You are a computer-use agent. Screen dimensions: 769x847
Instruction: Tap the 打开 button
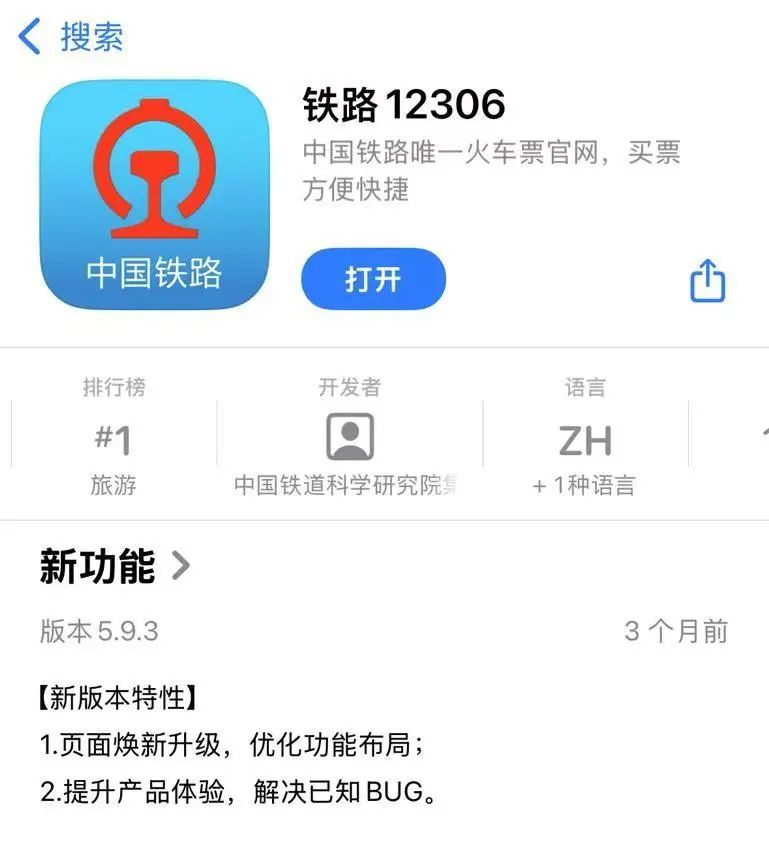point(373,279)
